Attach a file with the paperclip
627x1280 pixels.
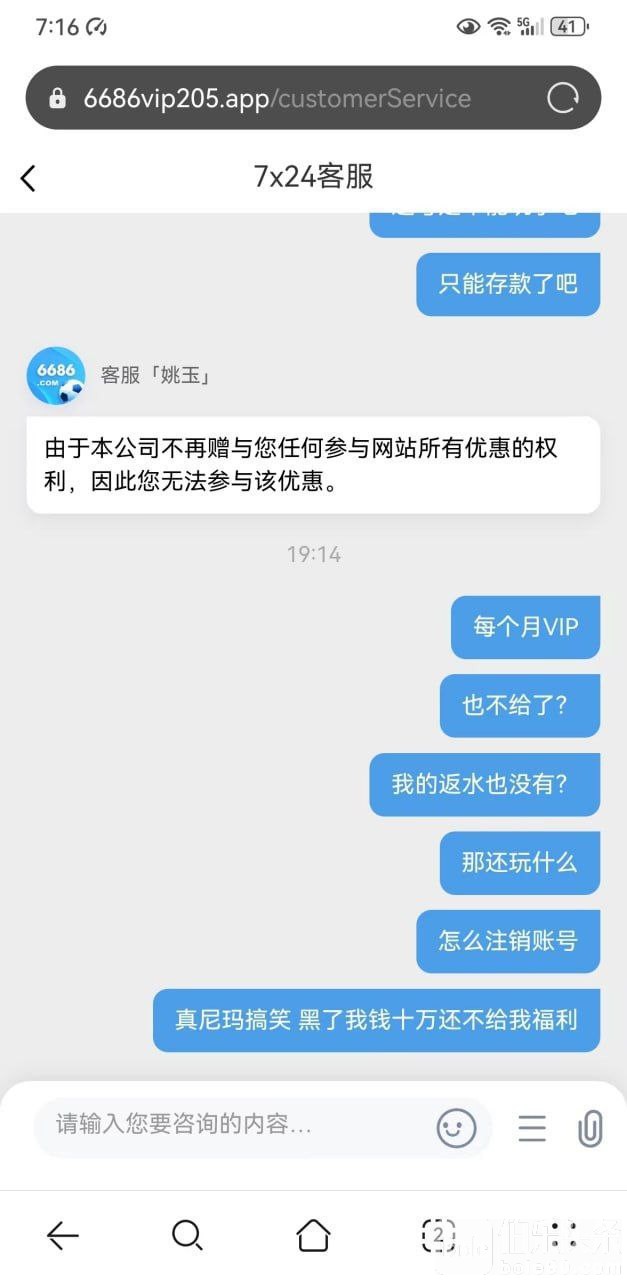pyautogui.click(x=590, y=1128)
